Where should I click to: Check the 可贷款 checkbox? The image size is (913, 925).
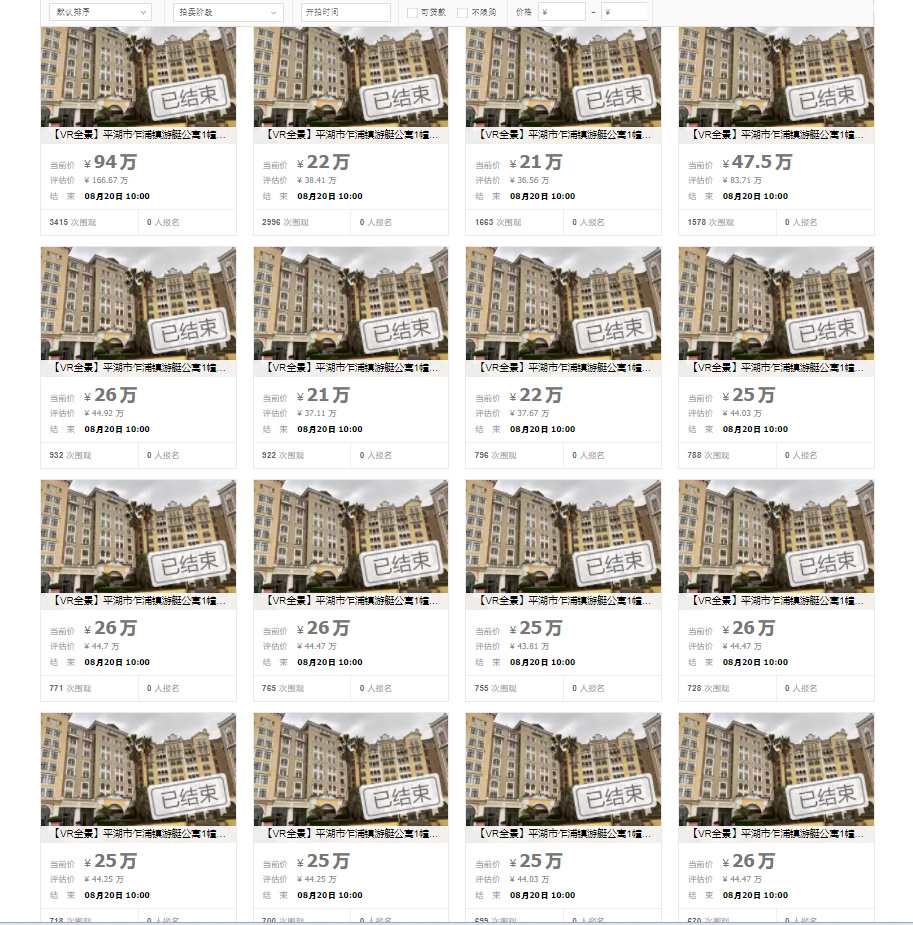point(412,12)
